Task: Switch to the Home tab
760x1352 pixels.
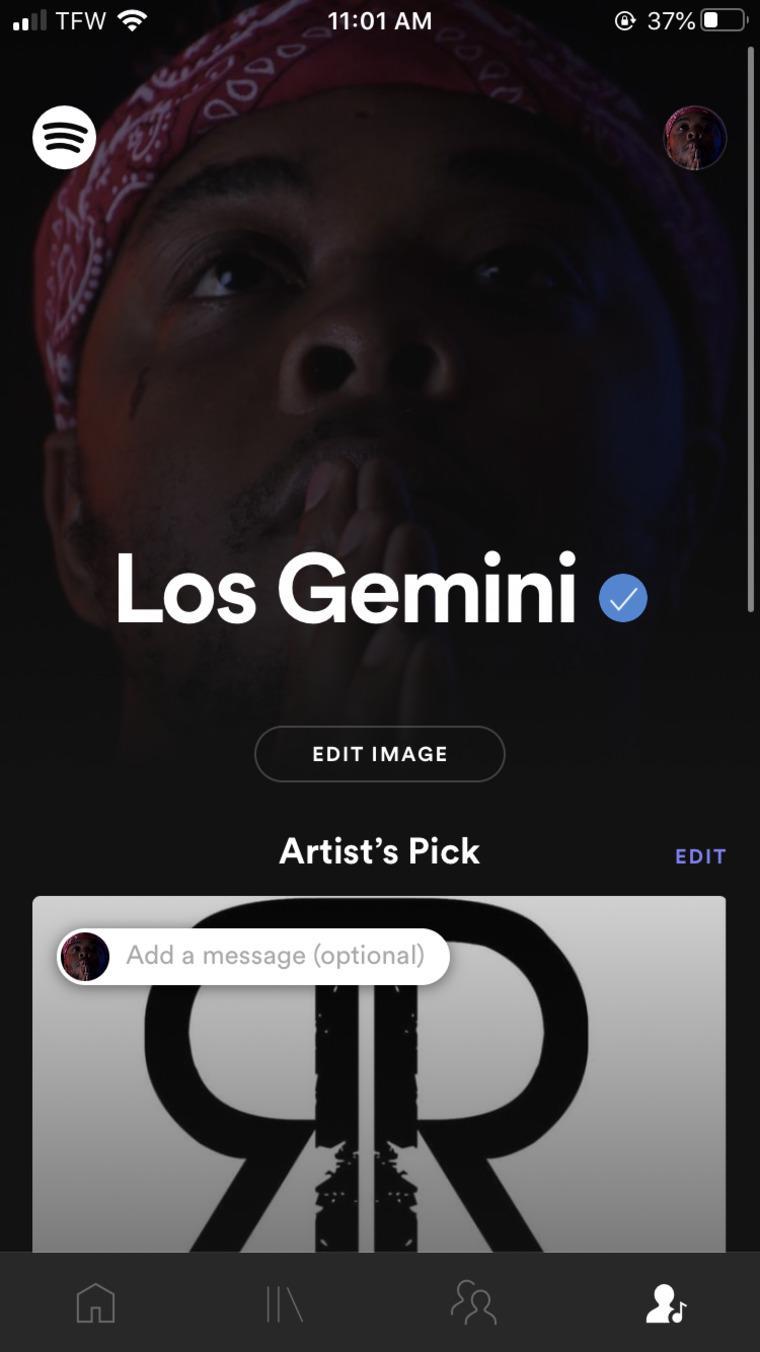Action: (x=96, y=1304)
